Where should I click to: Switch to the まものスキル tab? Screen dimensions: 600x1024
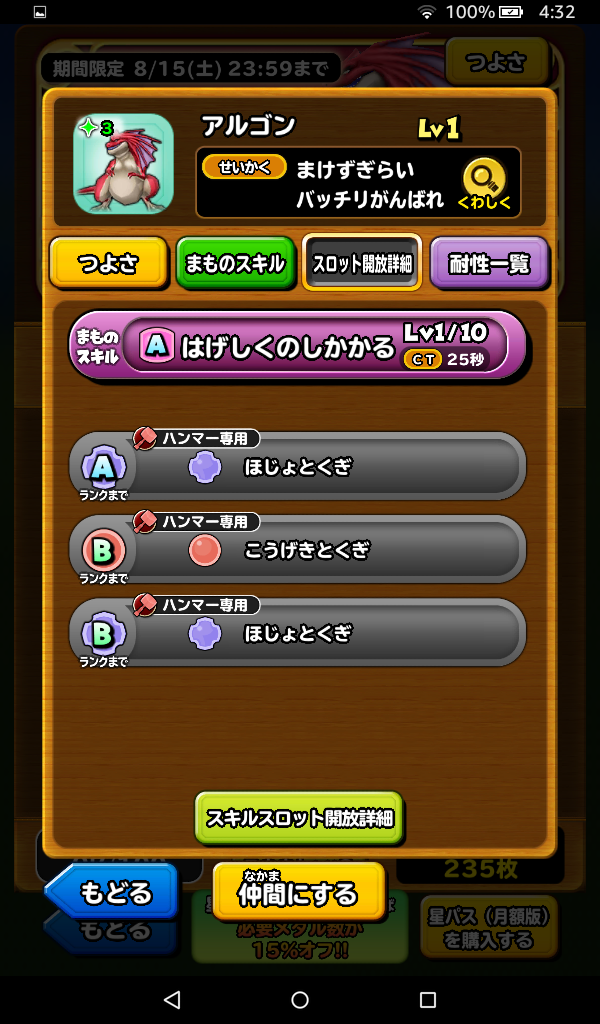pos(236,265)
